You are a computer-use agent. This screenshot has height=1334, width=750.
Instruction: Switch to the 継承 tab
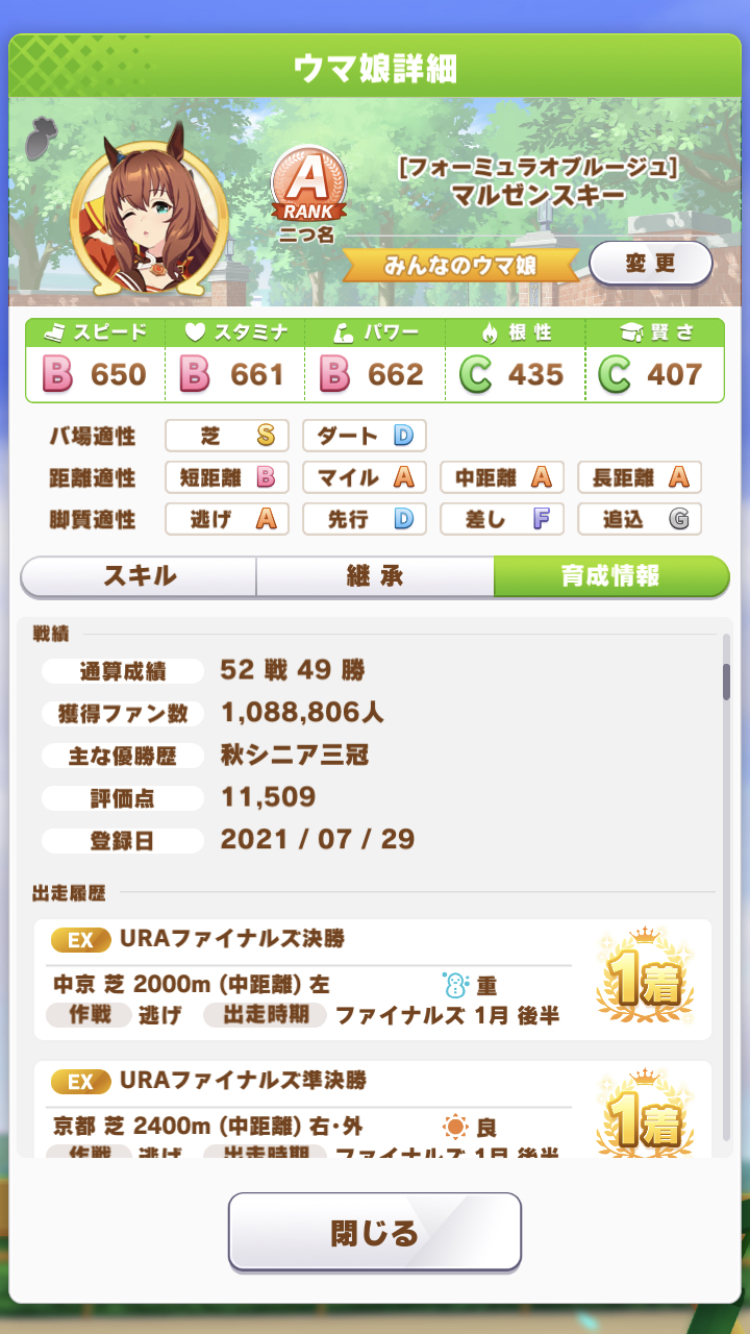tap(374, 576)
